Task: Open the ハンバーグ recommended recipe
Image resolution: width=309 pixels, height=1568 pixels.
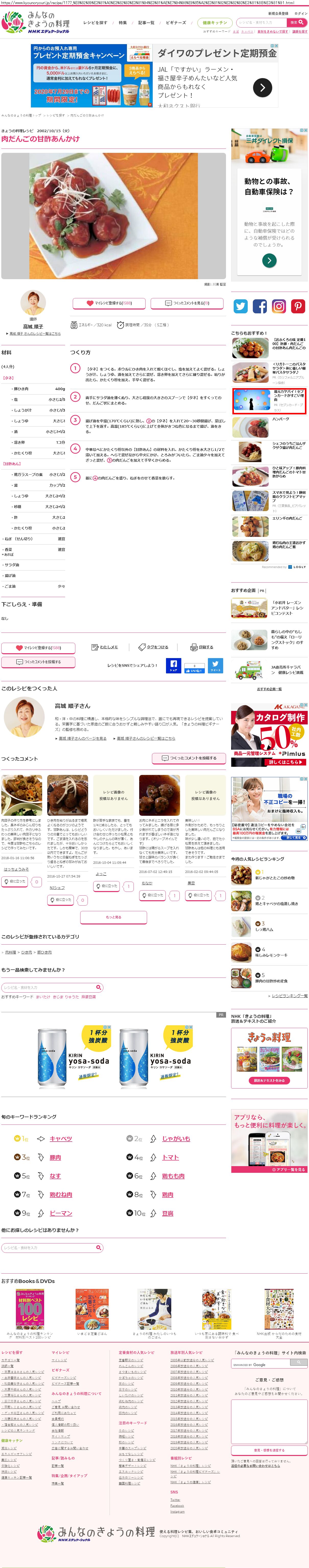Action: click(x=280, y=419)
